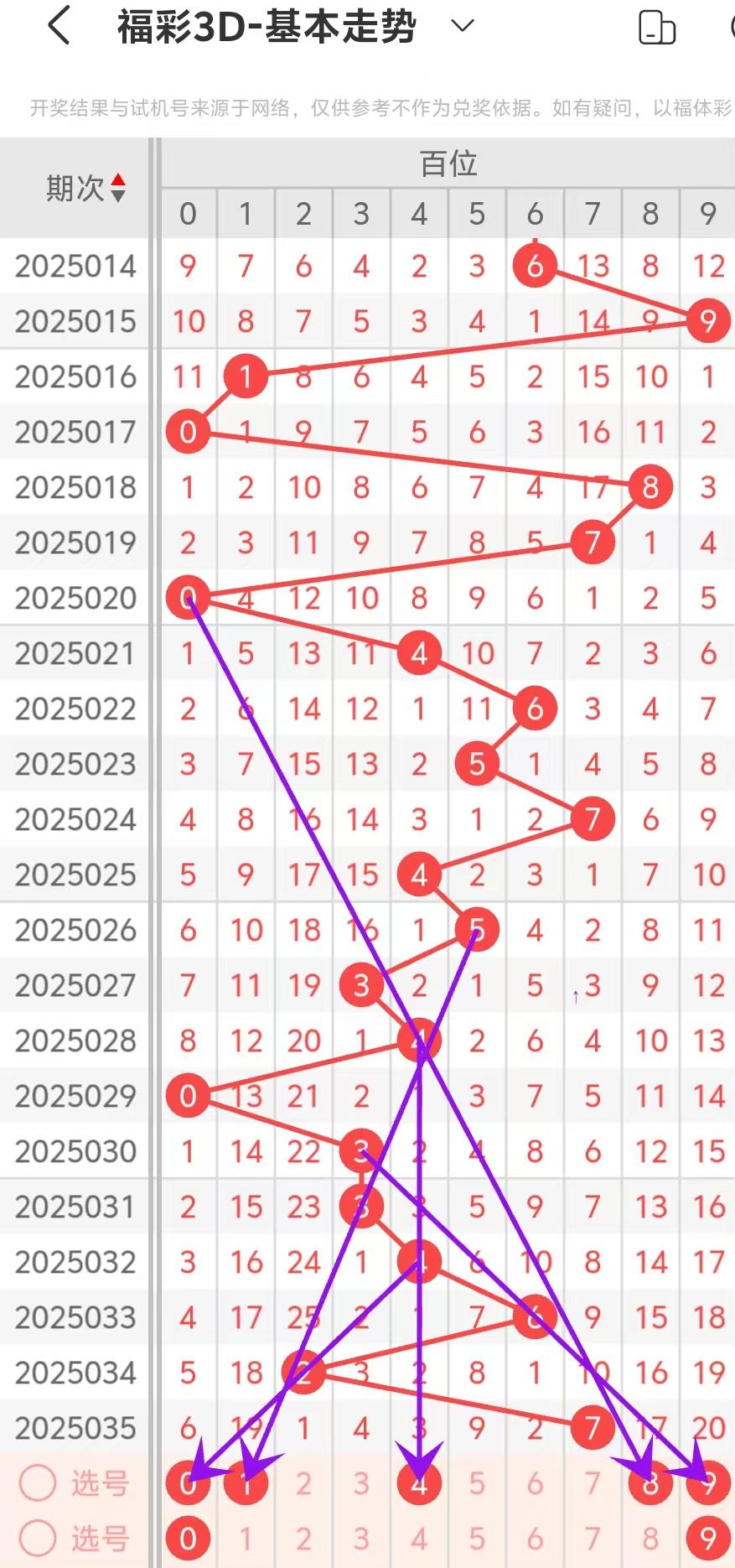Screen dimensions: 735x1568
Task: Choose number 6 in the first 选号 row
Action: 535,1483
